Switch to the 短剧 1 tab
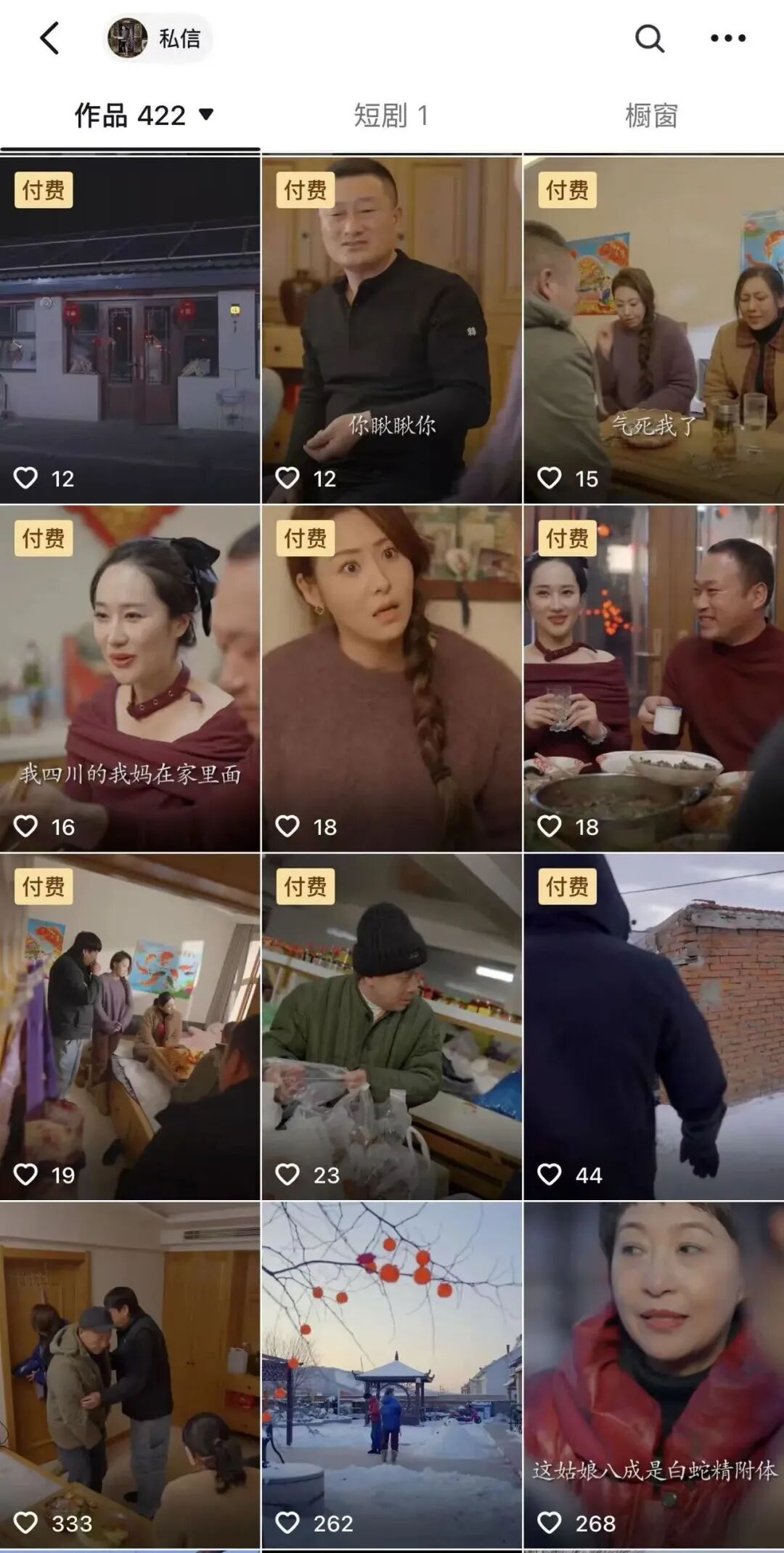The width and height of the screenshot is (784, 1553). point(391,115)
